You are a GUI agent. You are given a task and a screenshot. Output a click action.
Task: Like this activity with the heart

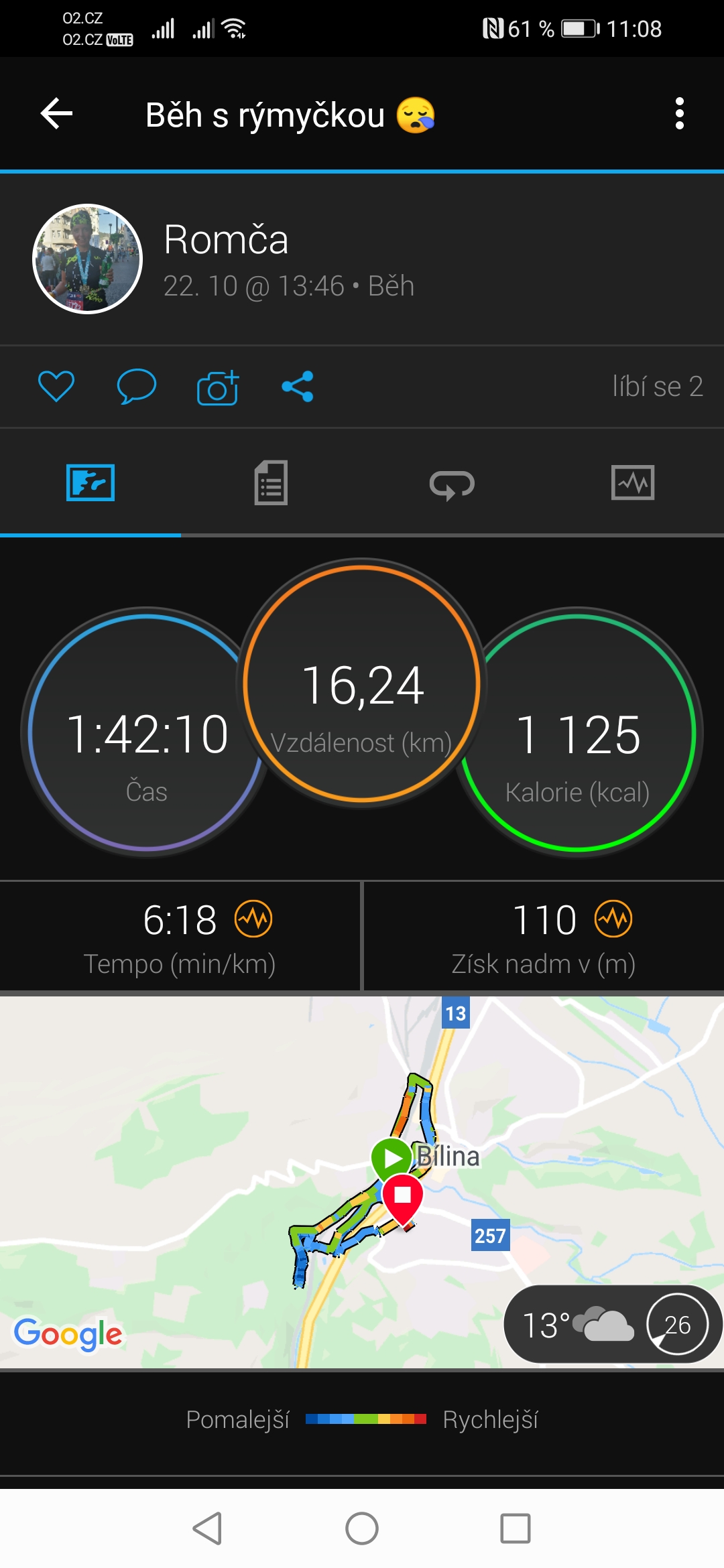tap(56, 386)
